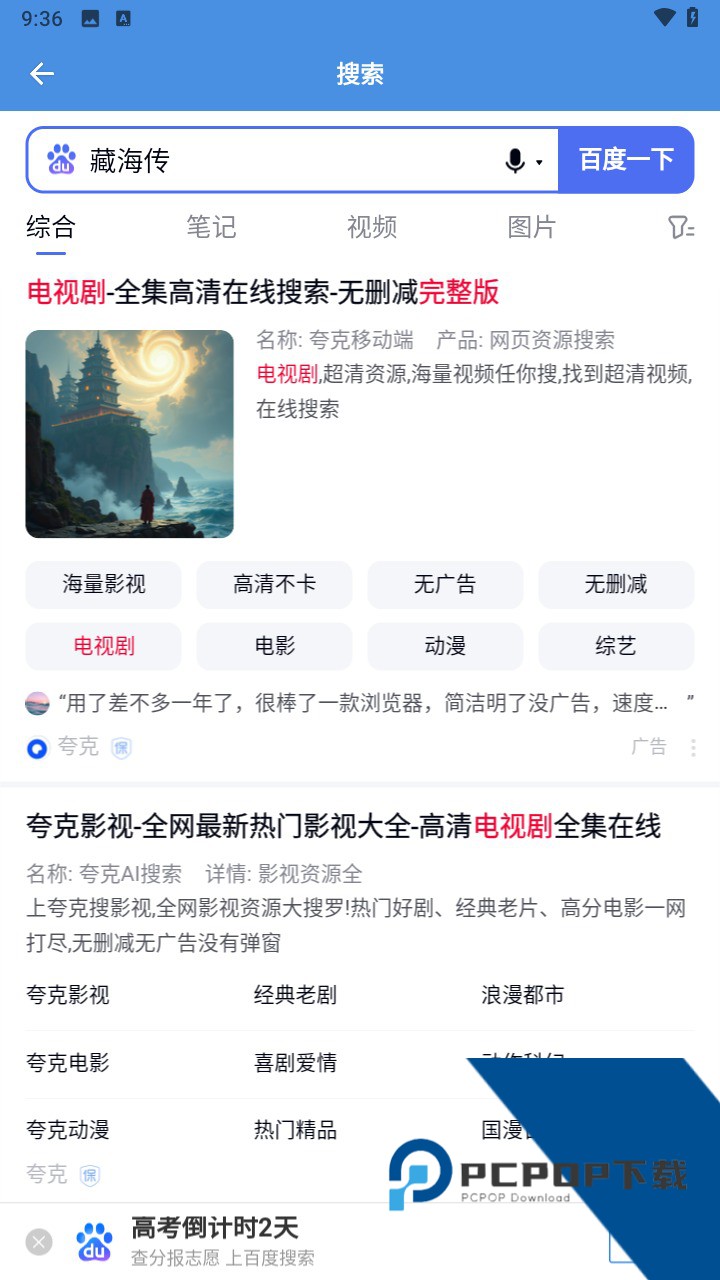Tap the back arrow to leave search

coord(41,74)
